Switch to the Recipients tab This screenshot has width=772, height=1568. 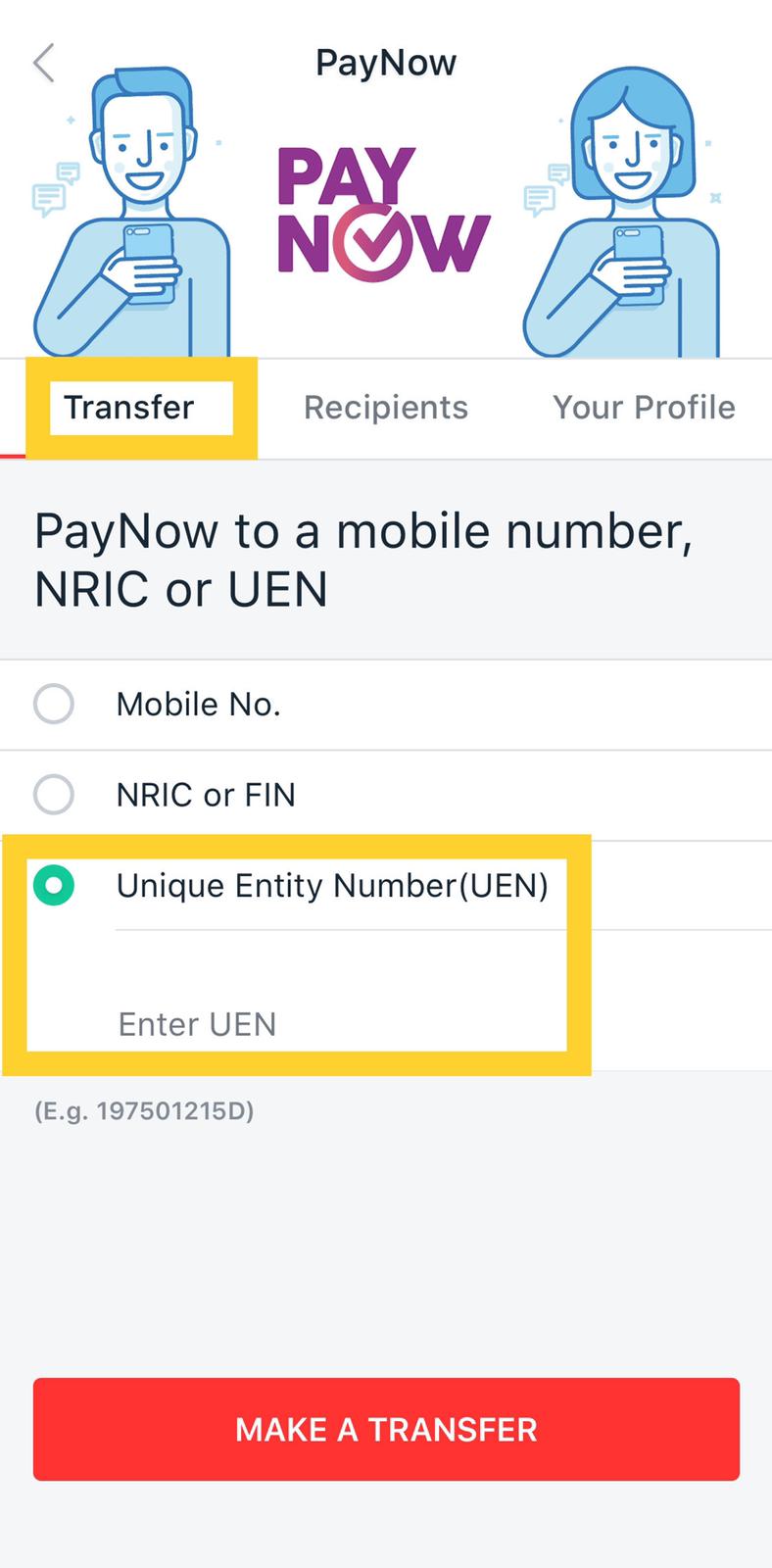[x=386, y=408]
